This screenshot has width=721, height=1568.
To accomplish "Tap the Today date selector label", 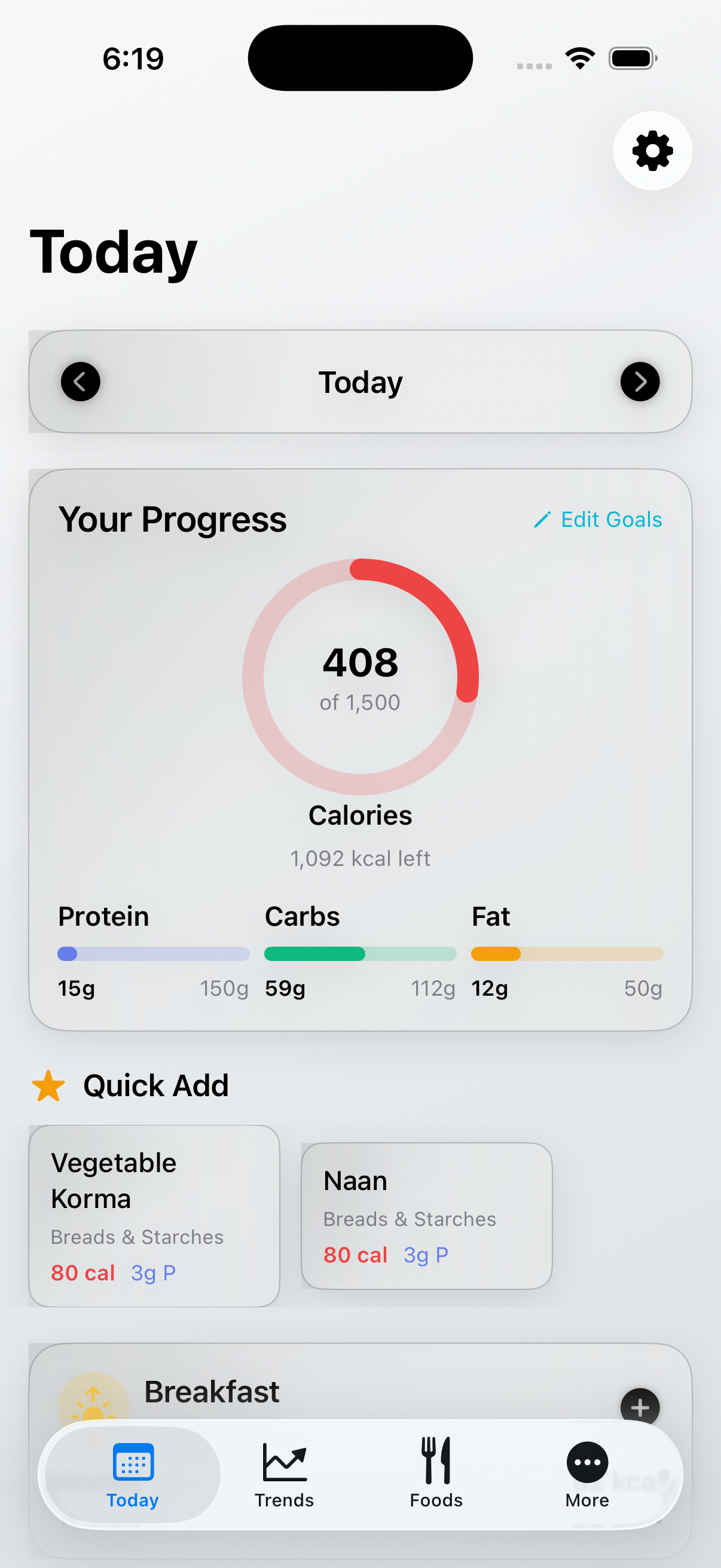I will click(360, 382).
